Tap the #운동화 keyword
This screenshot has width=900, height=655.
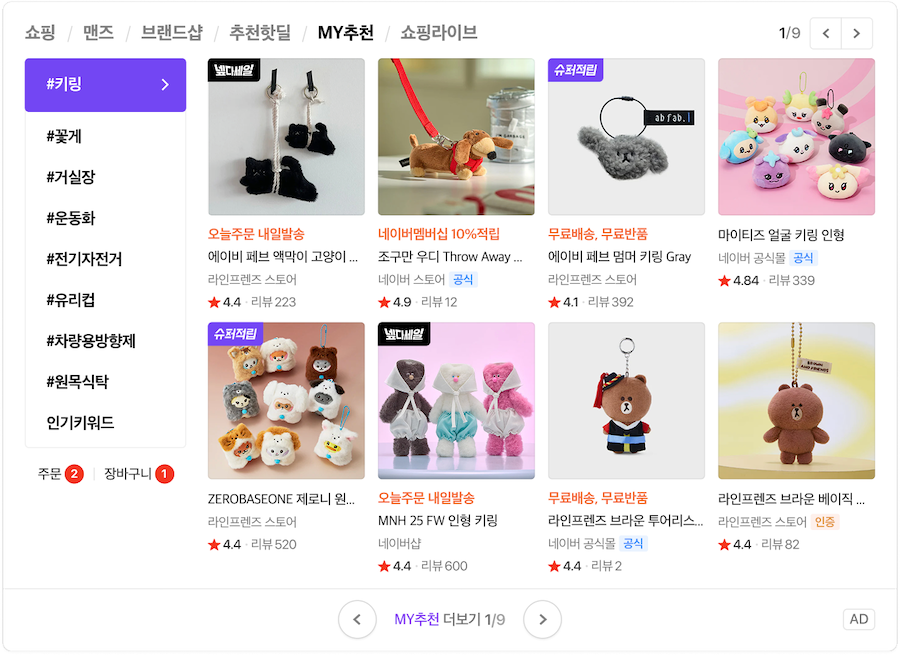click(x=71, y=218)
